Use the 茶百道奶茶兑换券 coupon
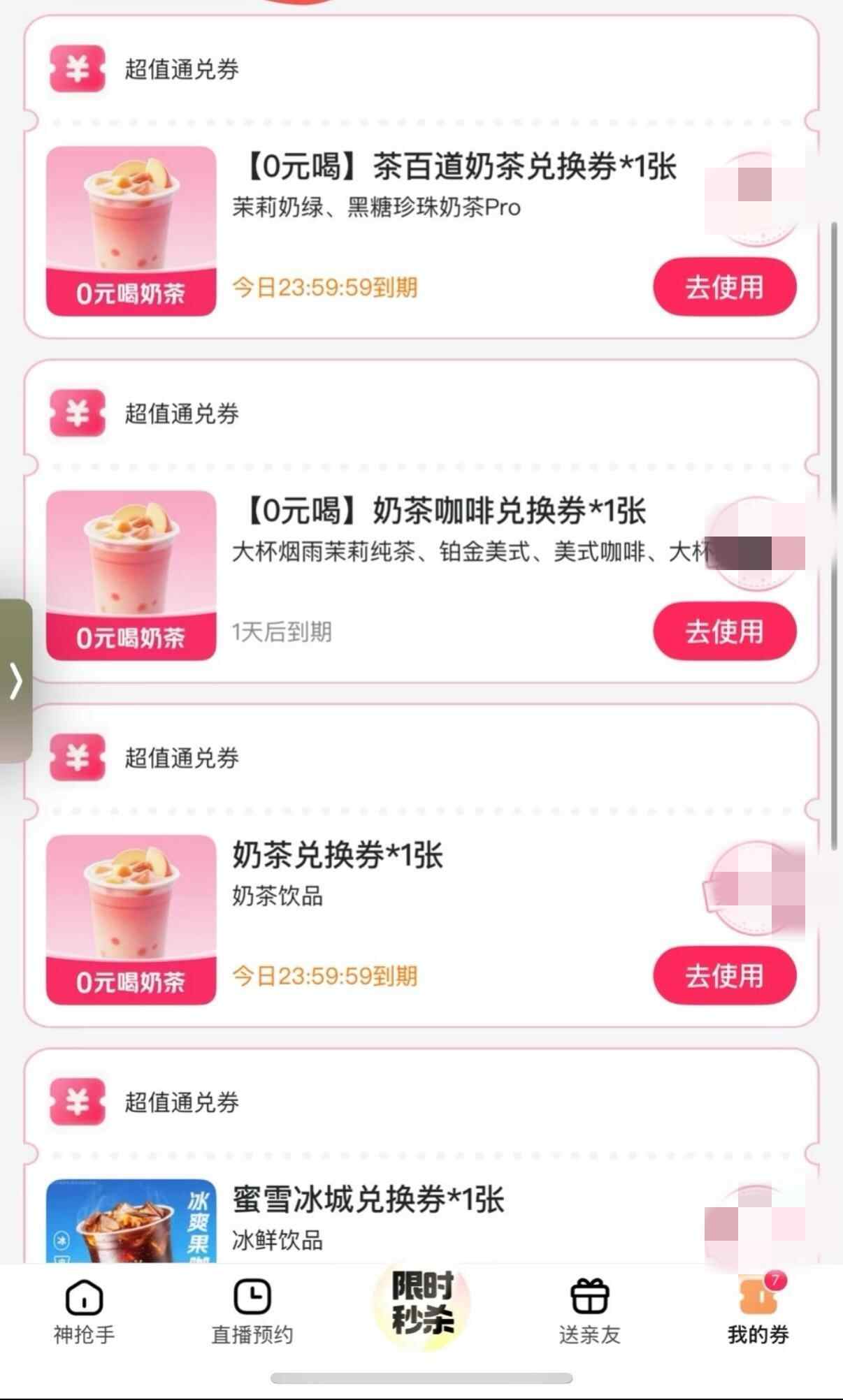This screenshot has width=843, height=1400. pos(724,287)
